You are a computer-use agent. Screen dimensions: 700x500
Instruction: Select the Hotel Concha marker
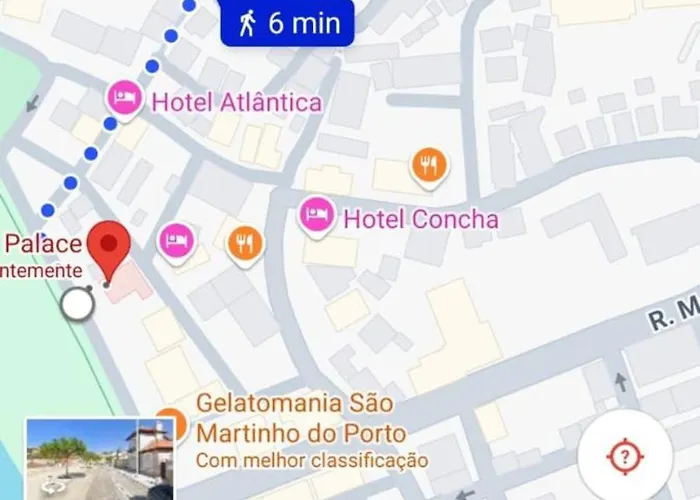point(316,215)
